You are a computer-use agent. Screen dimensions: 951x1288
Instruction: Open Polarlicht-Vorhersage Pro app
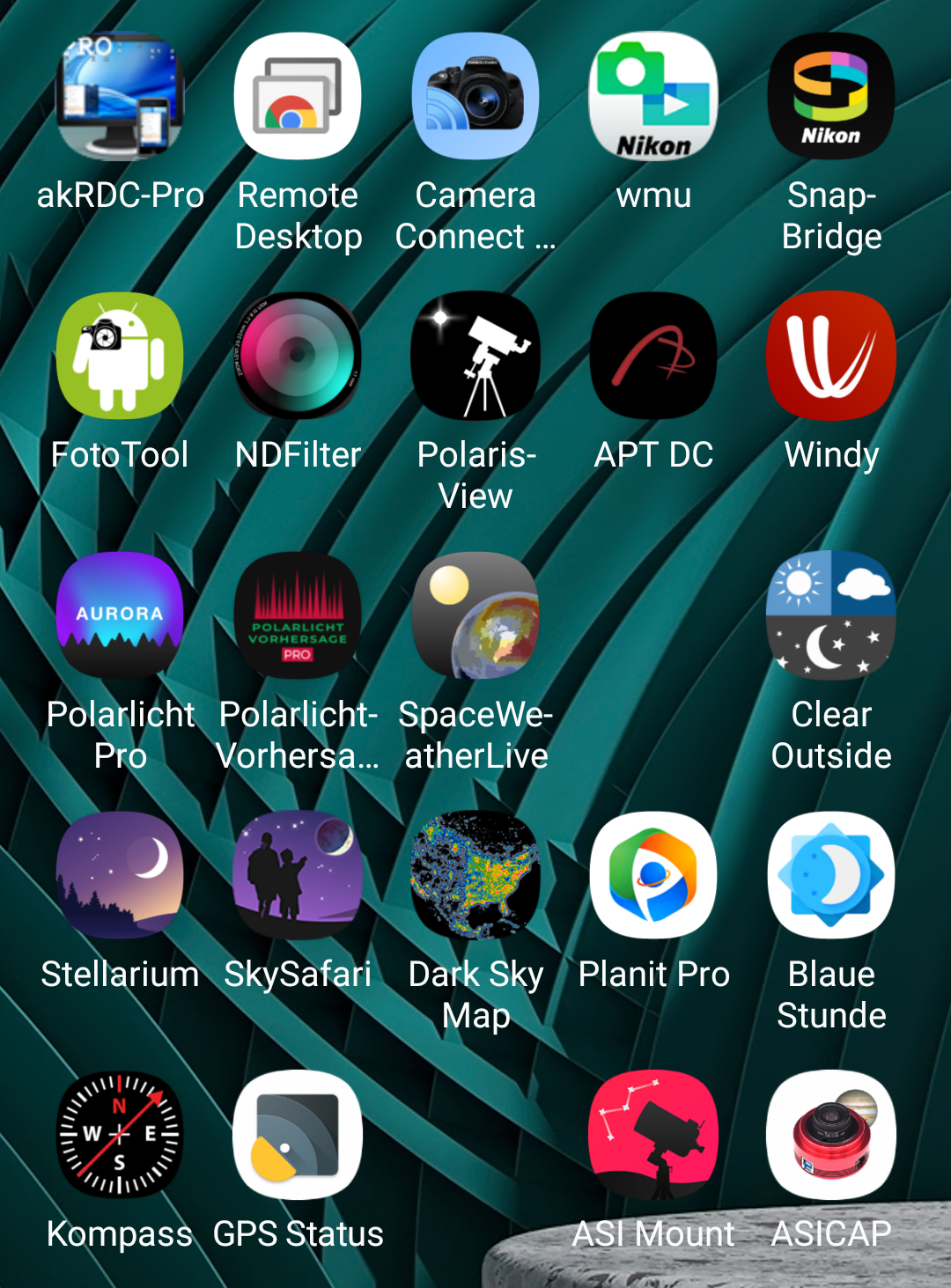(298, 615)
